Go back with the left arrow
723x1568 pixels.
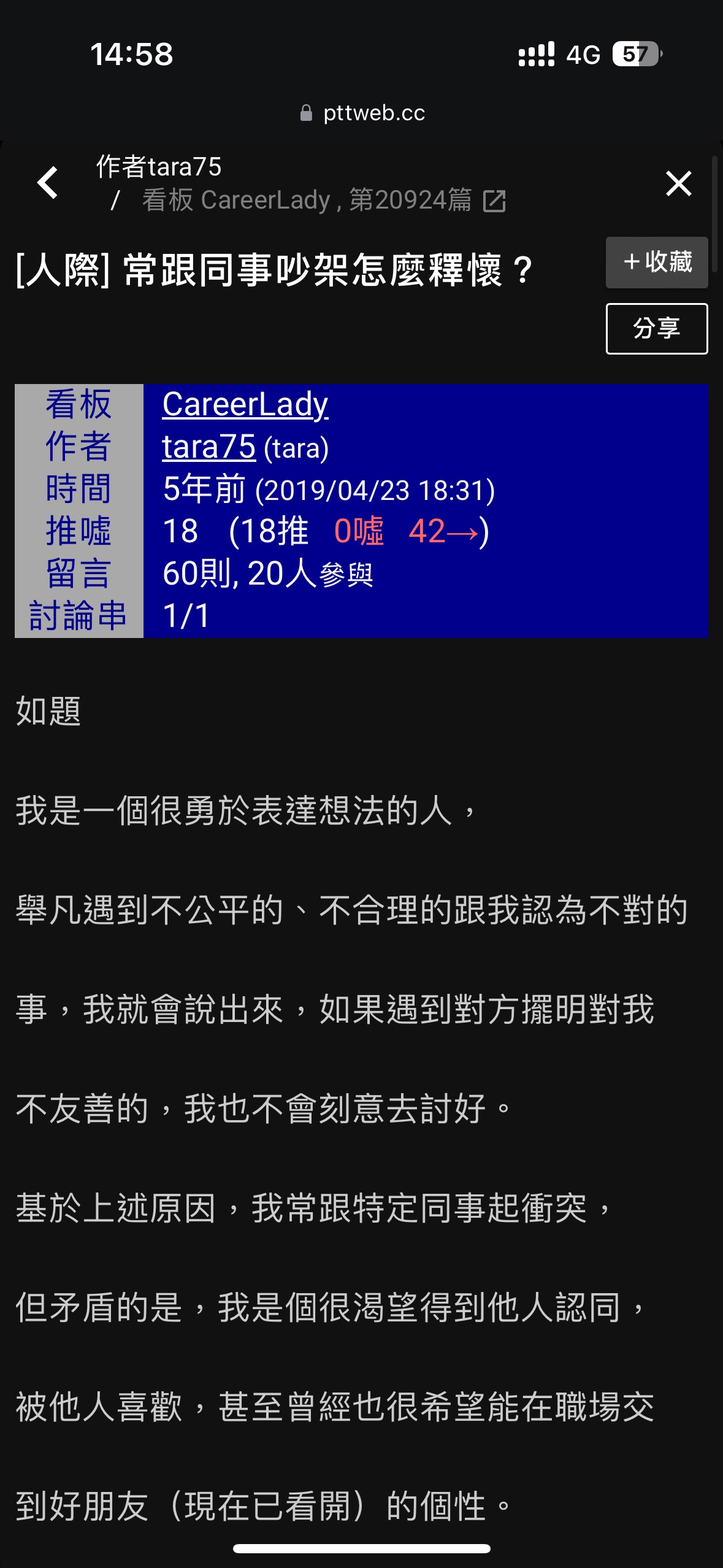coord(48,183)
